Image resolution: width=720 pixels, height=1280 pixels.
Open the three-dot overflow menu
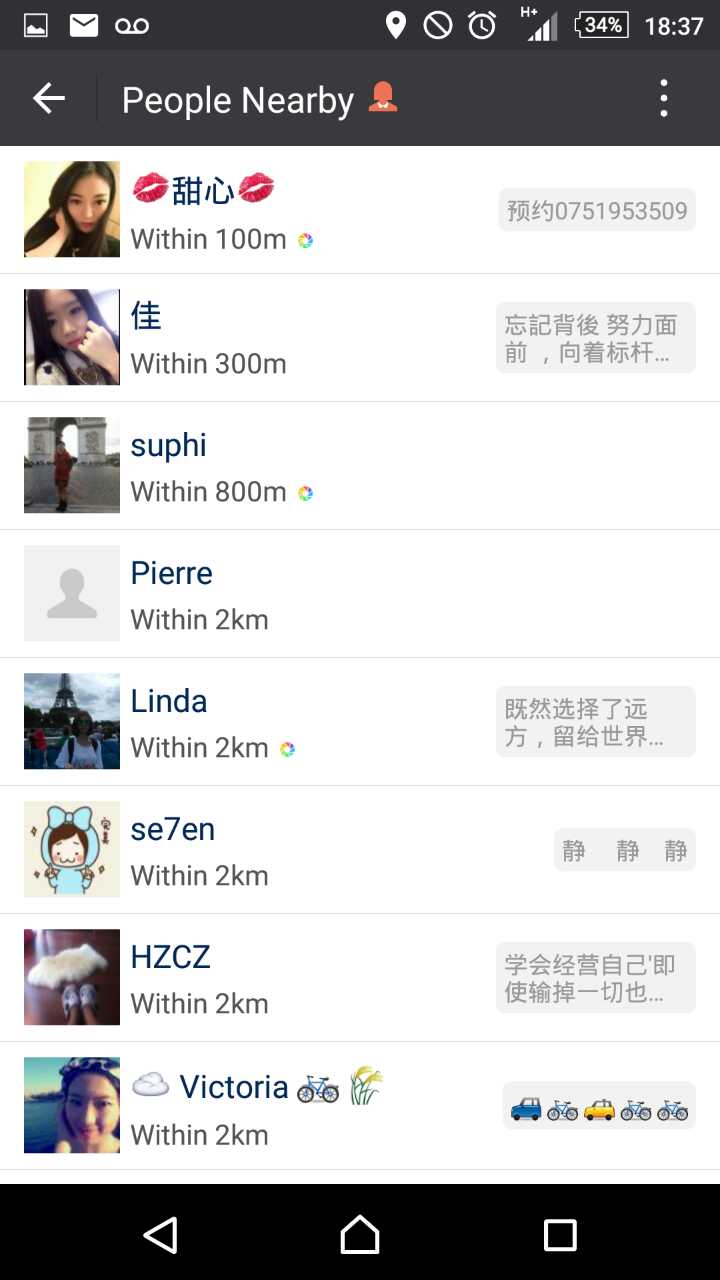click(x=664, y=98)
